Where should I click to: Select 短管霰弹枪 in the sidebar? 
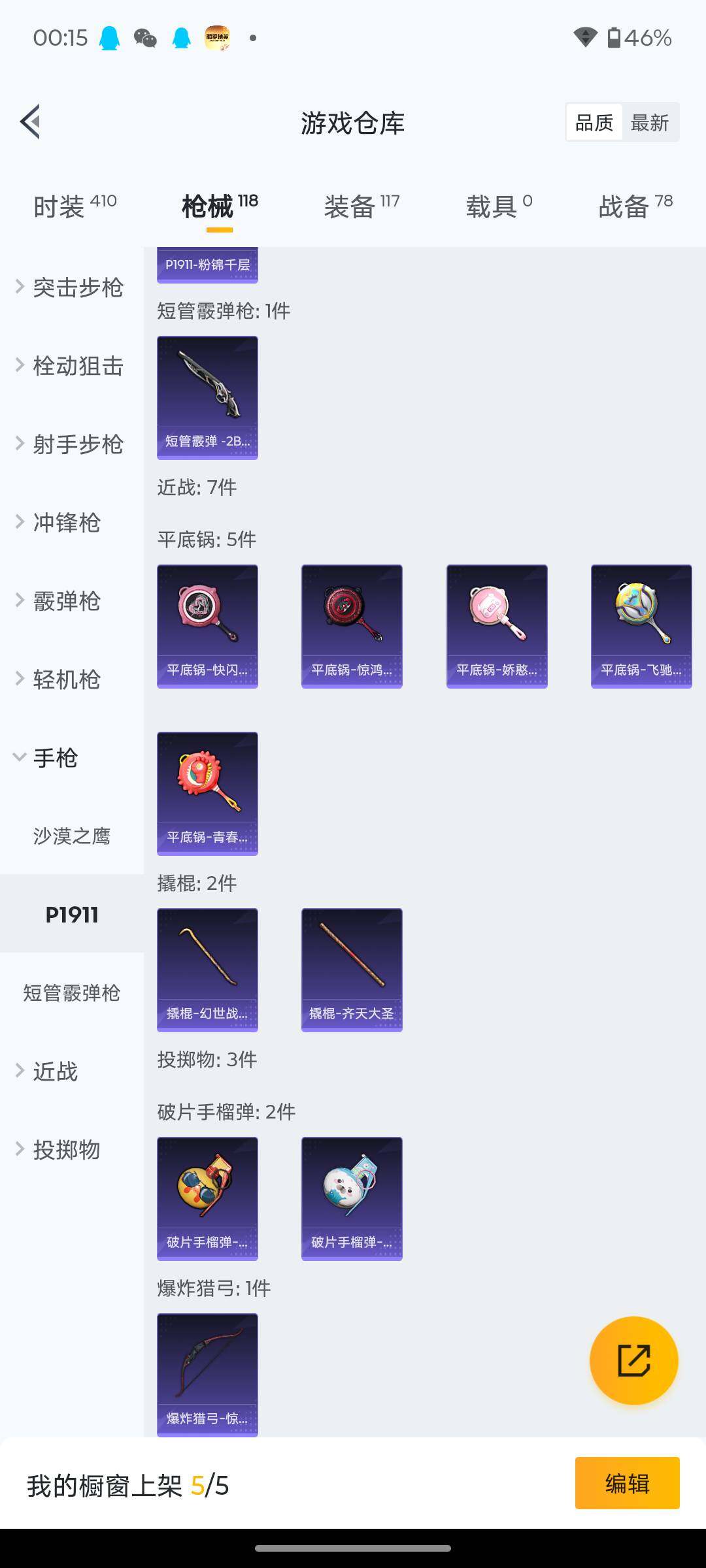pyautogui.click(x=72, y=993)
